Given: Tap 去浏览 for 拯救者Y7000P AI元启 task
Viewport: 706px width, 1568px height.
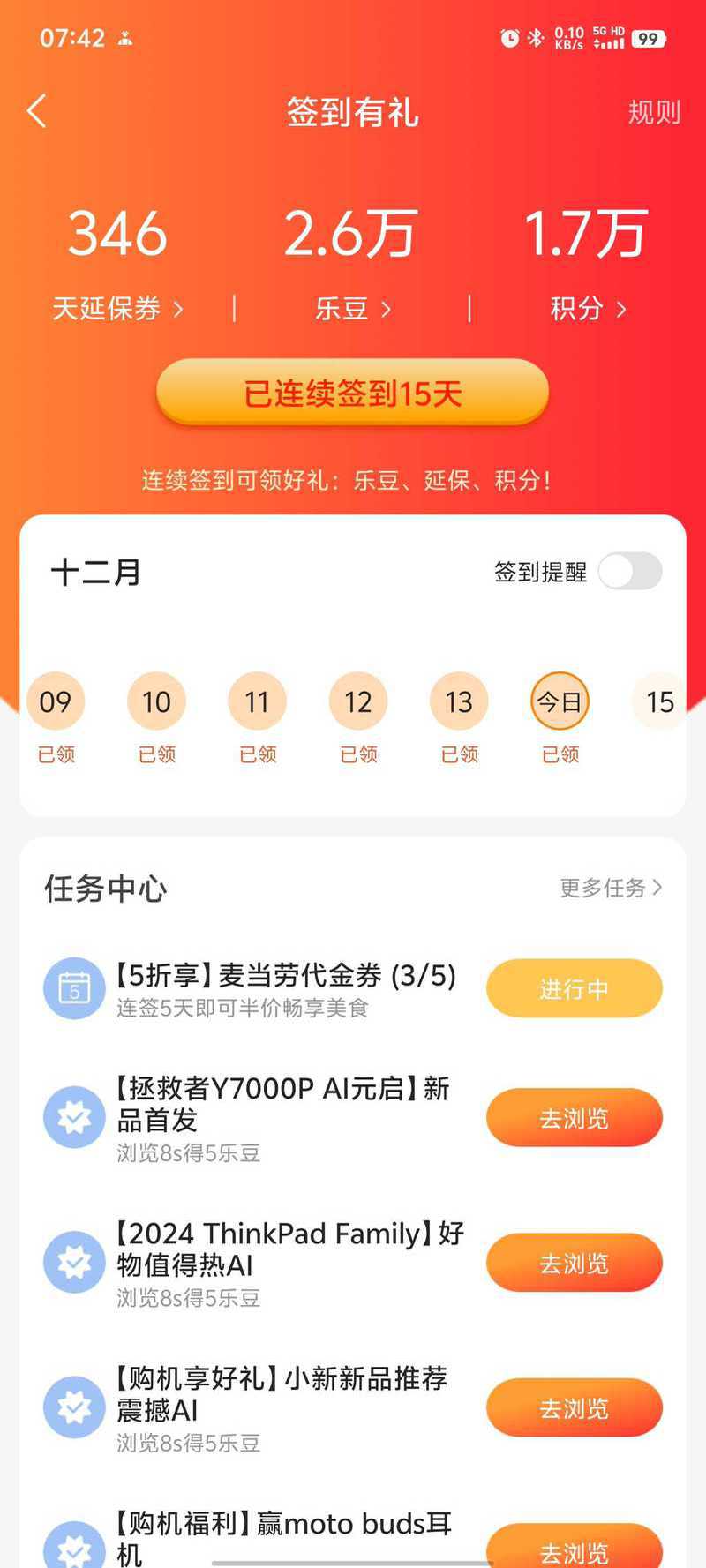Looking at the screenshot, I should pyautogui.click(x=574, y=1118).
